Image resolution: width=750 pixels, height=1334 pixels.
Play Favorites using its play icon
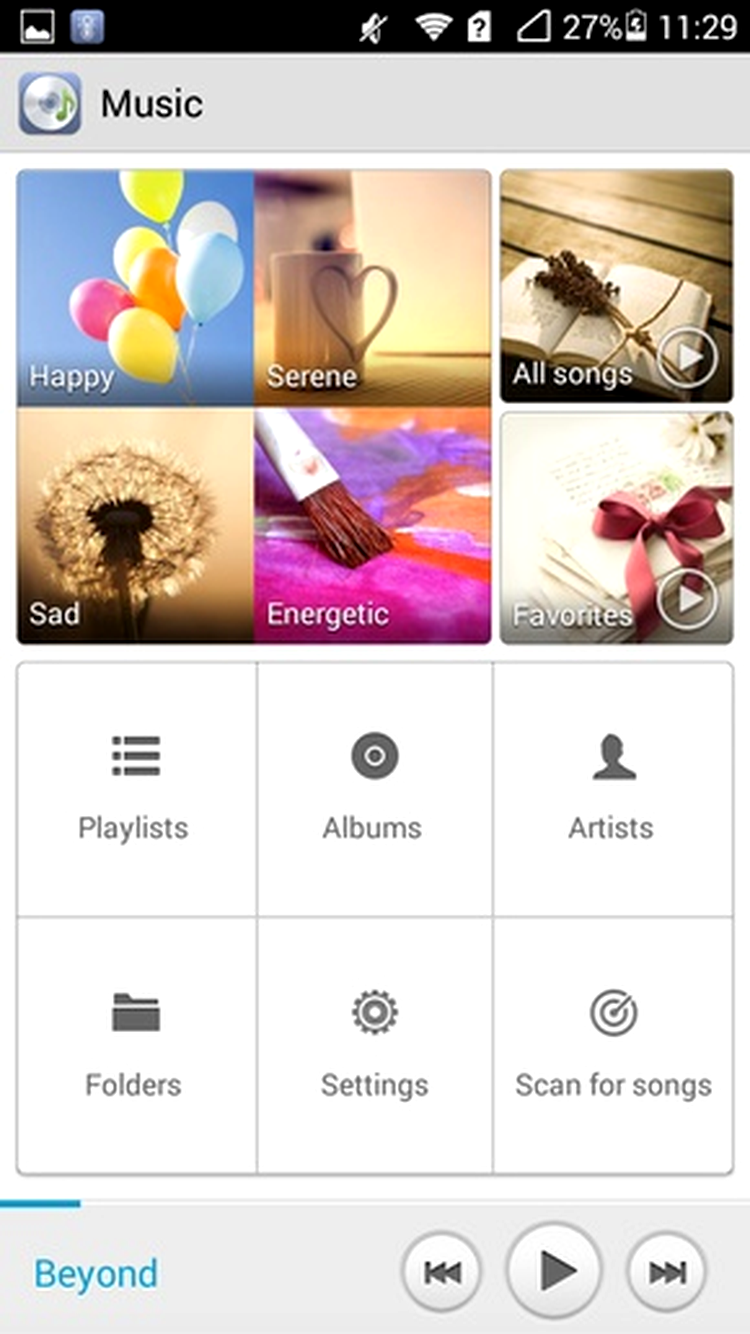[x=688, y=598]
